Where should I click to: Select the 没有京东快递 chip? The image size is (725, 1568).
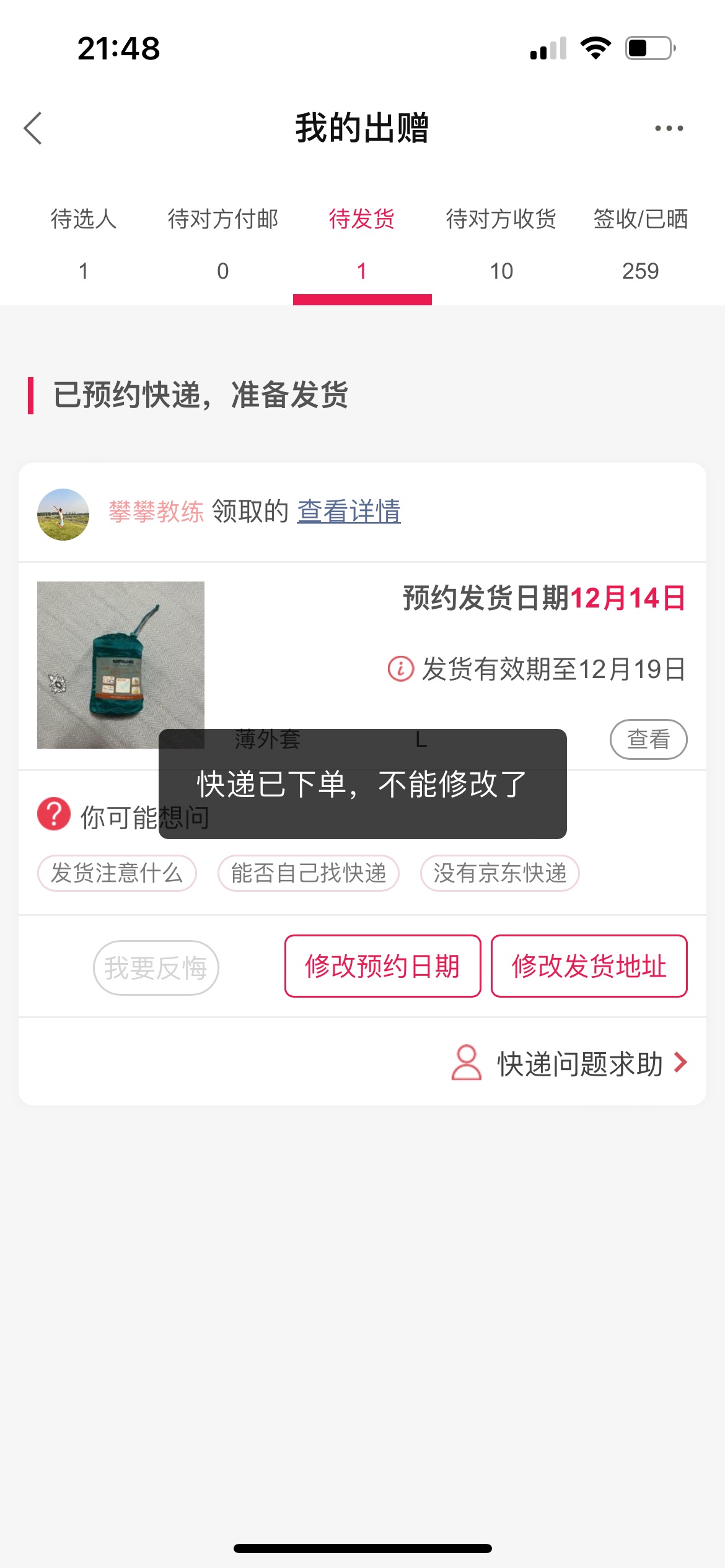pos(500,873)
